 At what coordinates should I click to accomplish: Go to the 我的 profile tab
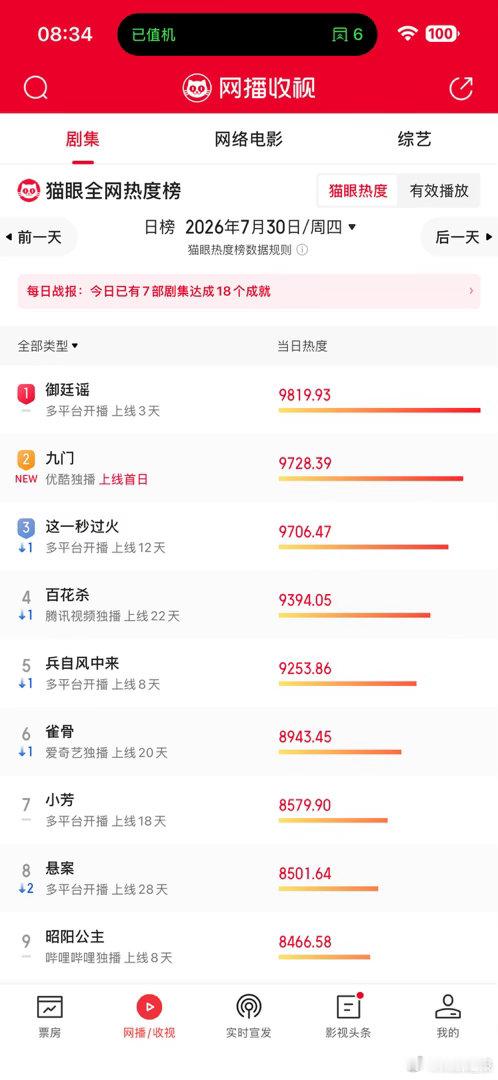click(x=448, y=1017)
